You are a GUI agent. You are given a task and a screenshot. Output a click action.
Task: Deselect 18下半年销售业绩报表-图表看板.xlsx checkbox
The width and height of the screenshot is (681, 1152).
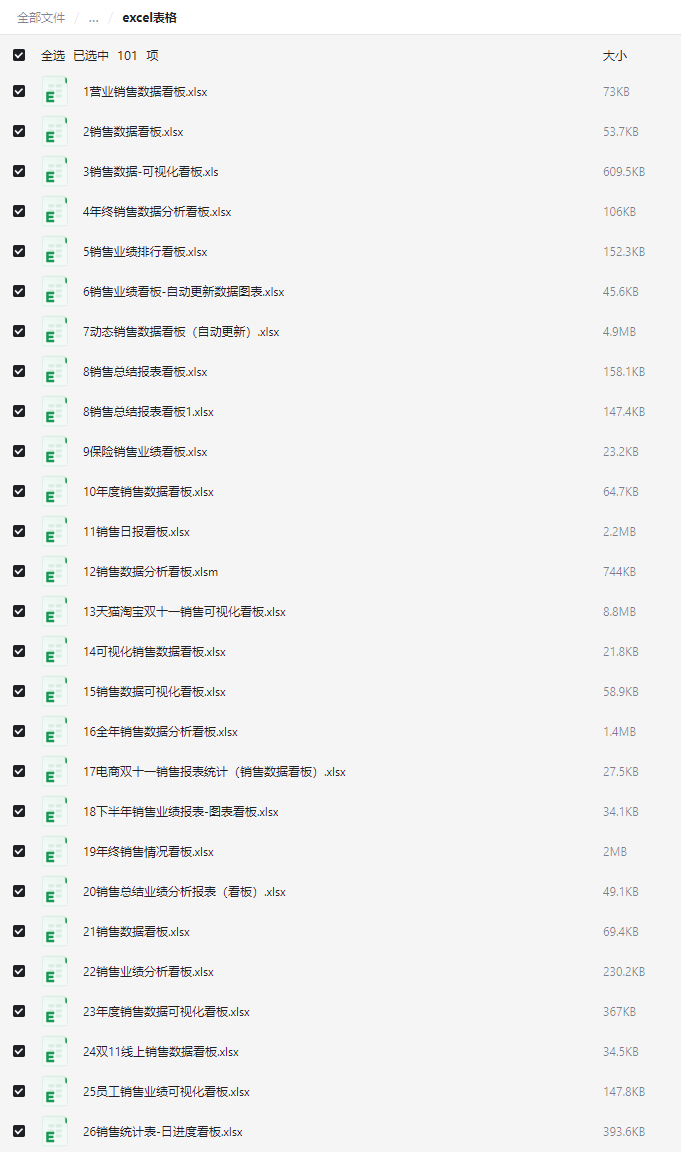[x=19, y=811]
